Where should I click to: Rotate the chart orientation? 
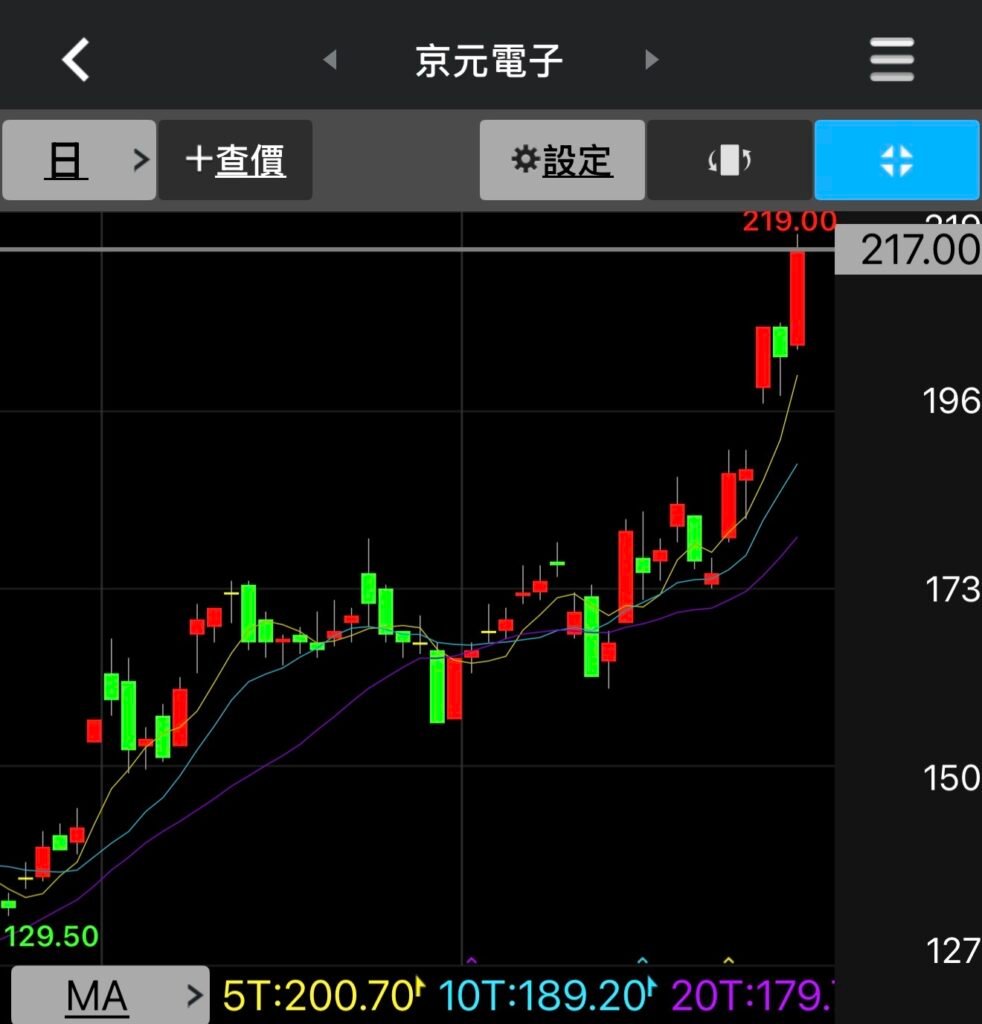pos(729,160)
